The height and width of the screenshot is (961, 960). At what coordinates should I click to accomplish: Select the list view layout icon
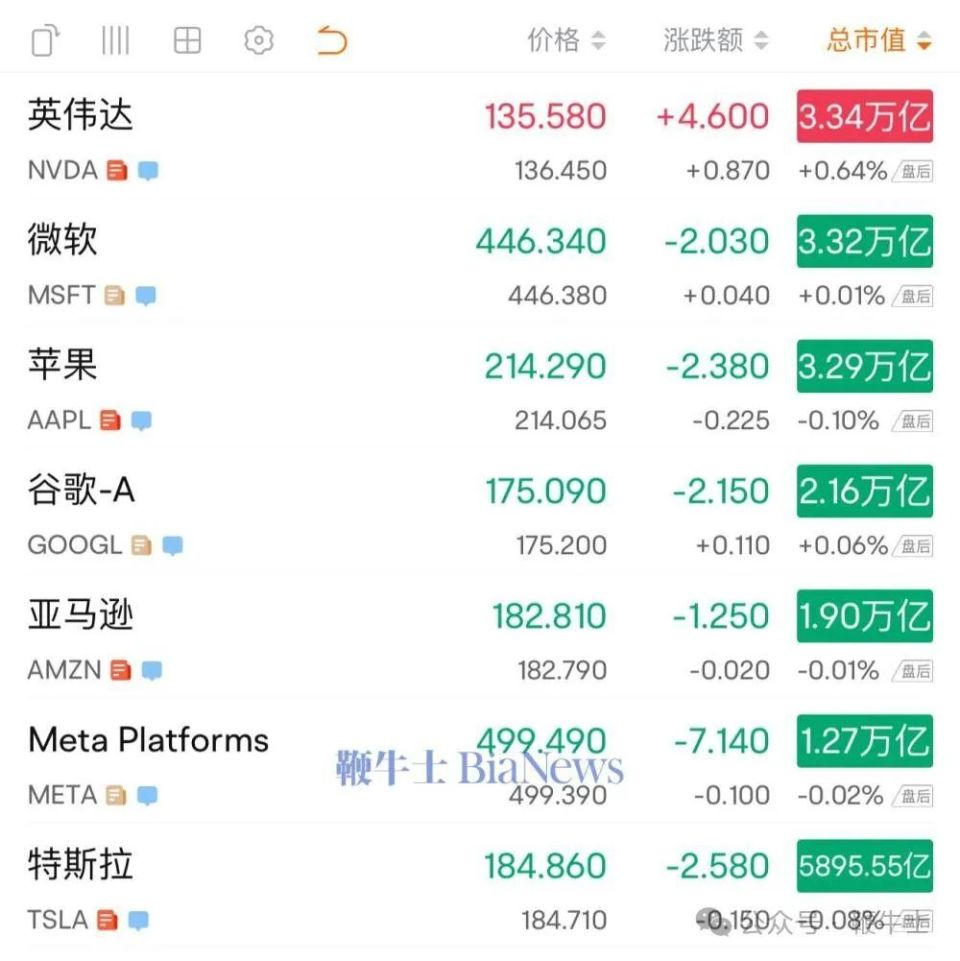[115, 41]
